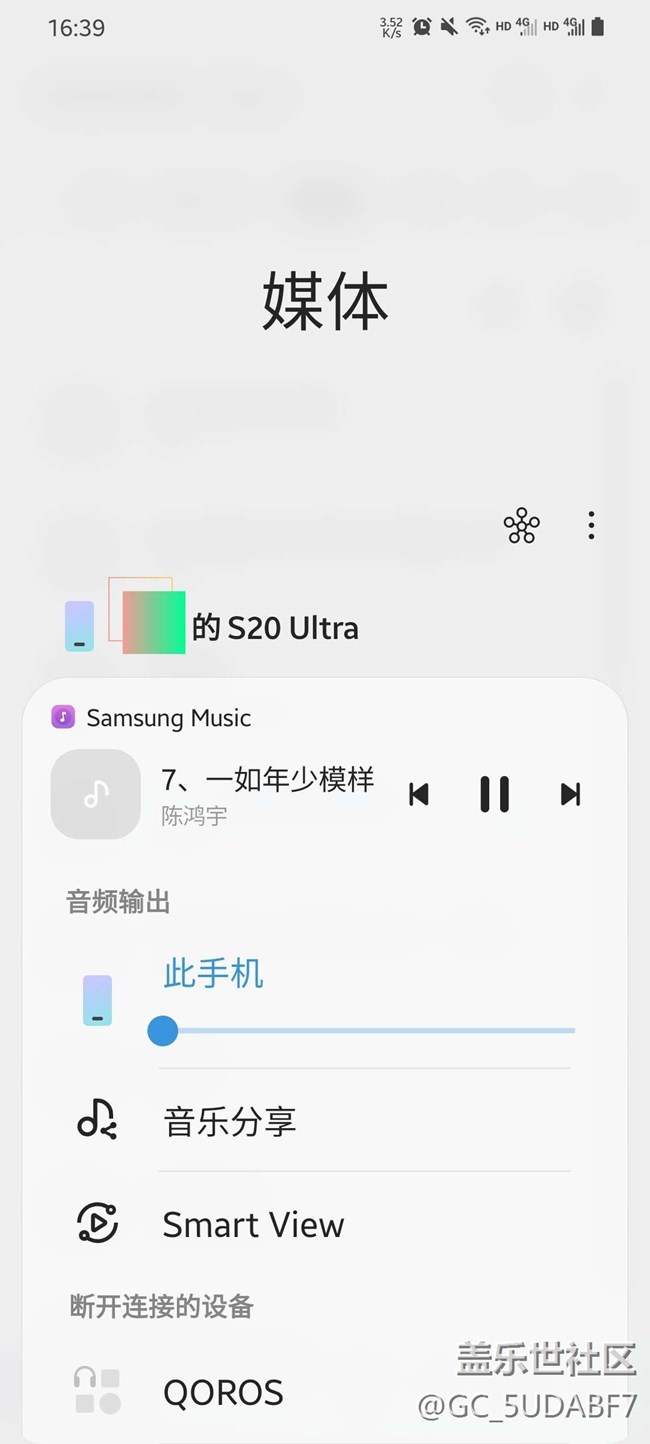Tap the 此手机 volume slider
This screenshot has height=1444, width=650.
[366, 1030]
